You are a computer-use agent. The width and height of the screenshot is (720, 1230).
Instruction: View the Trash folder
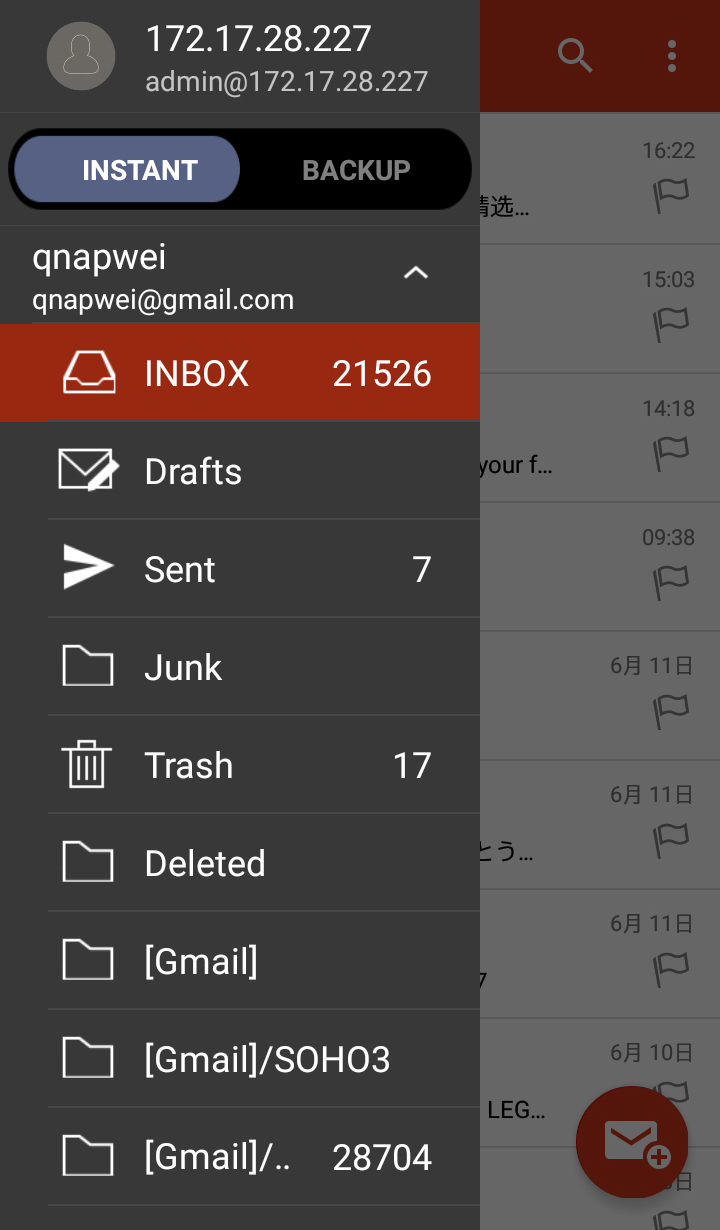pyautogui.click(x=240, y=765)
